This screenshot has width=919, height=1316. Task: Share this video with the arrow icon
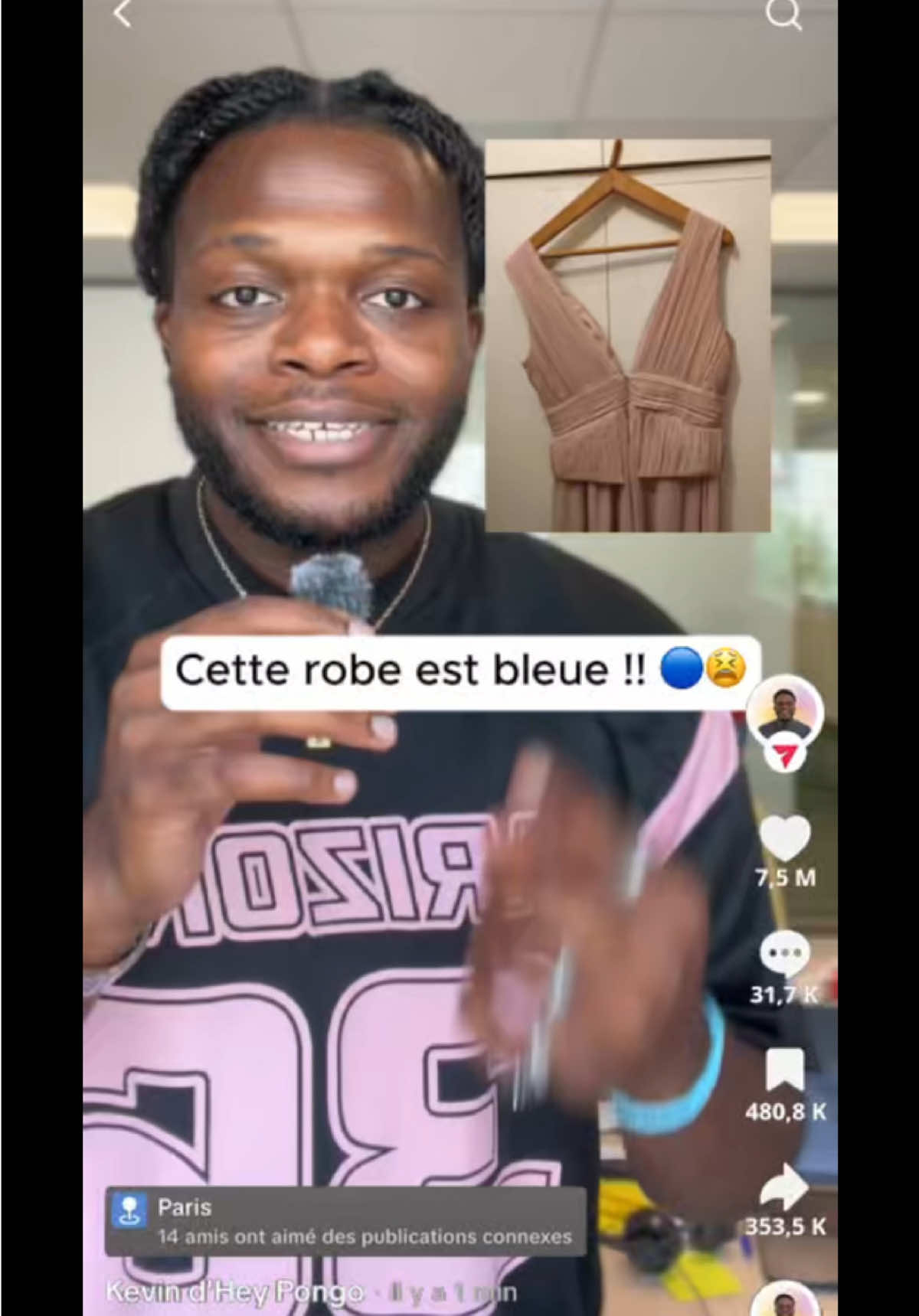pos(784,1187)
